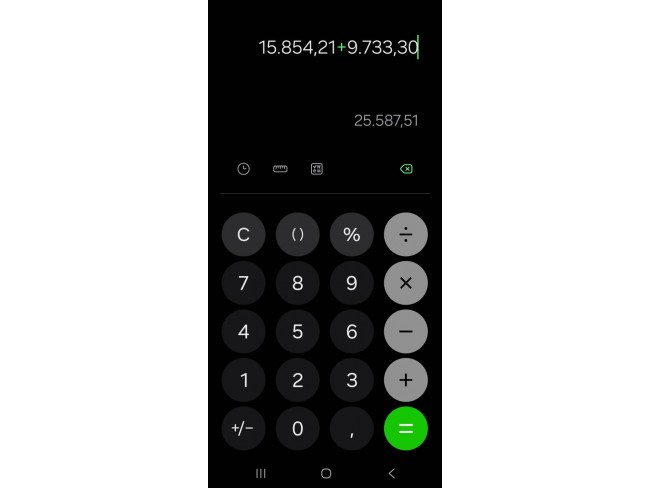Enter the digit 7
650x488 pixels.
pos(243,283)
